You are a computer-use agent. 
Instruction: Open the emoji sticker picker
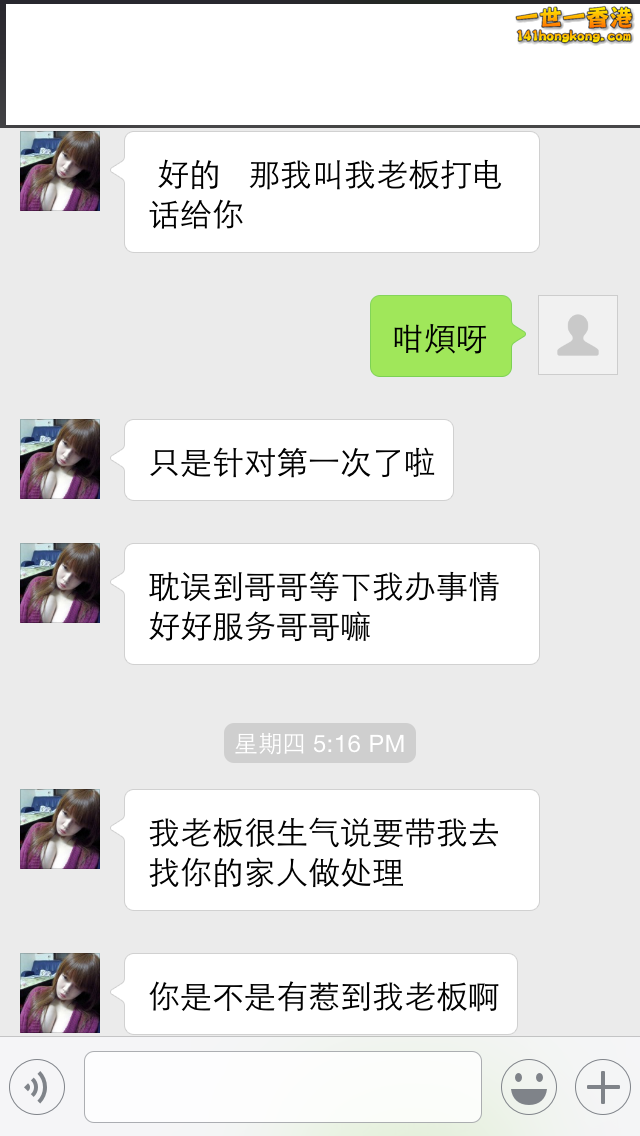[528, 1087]
